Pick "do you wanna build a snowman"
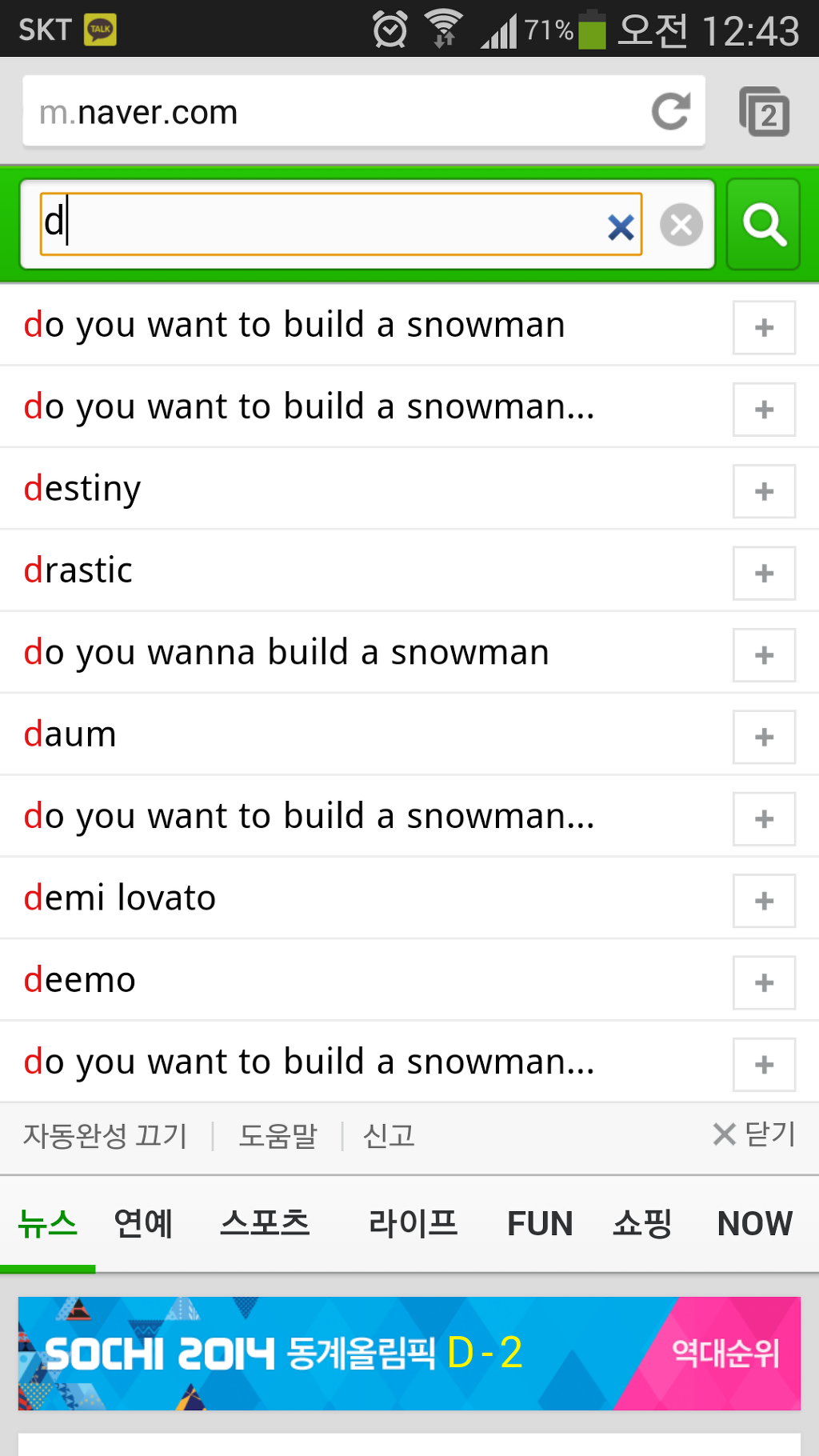The height and width of the screenshot is (1456, 819). tap(286, 653)
